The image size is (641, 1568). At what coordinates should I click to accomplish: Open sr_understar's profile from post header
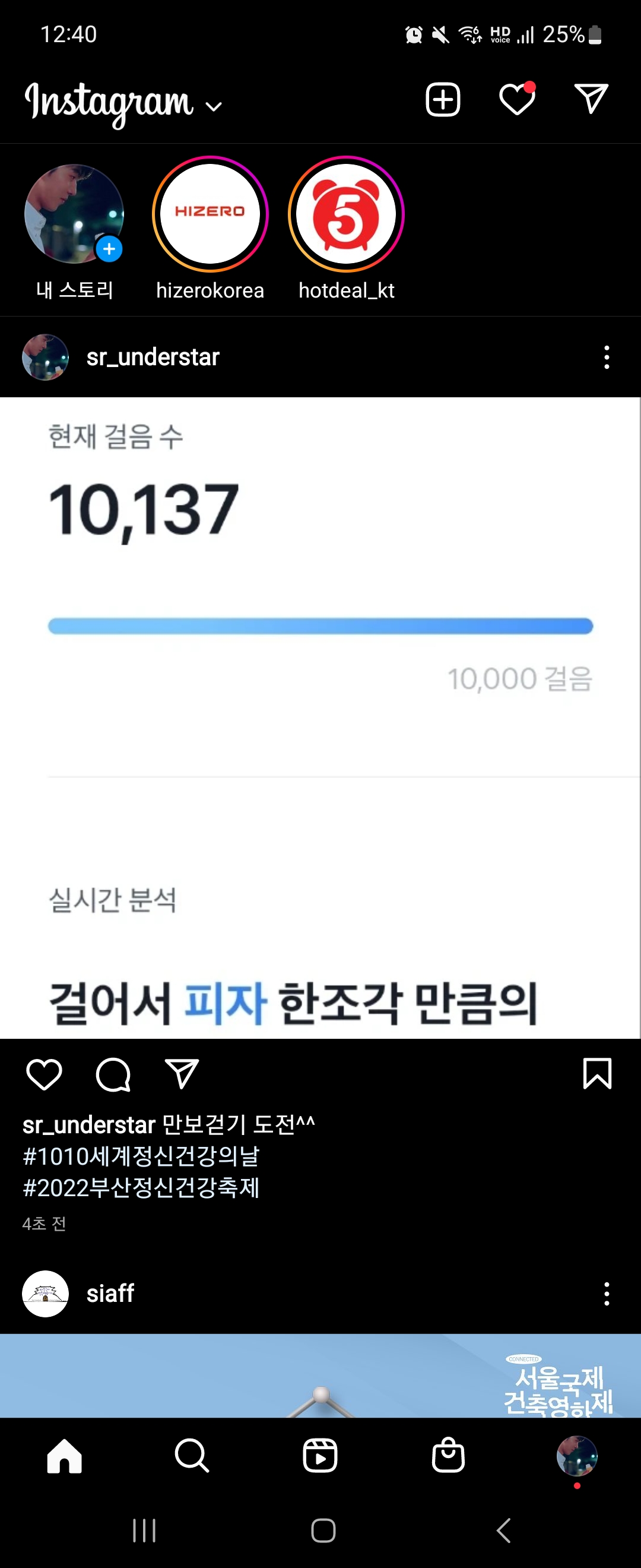click(x=152, y=358)
